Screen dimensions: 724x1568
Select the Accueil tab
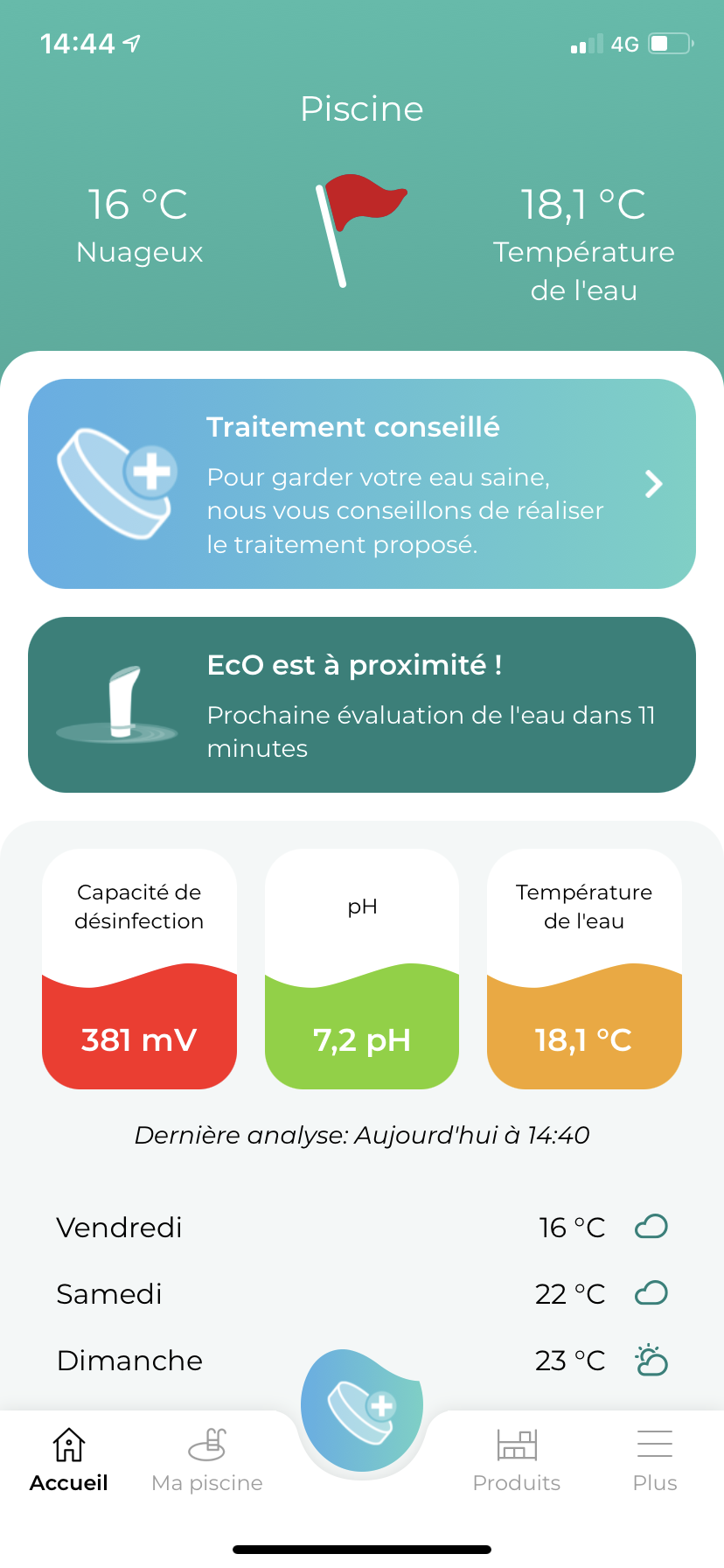click(x=69, y=1460)
